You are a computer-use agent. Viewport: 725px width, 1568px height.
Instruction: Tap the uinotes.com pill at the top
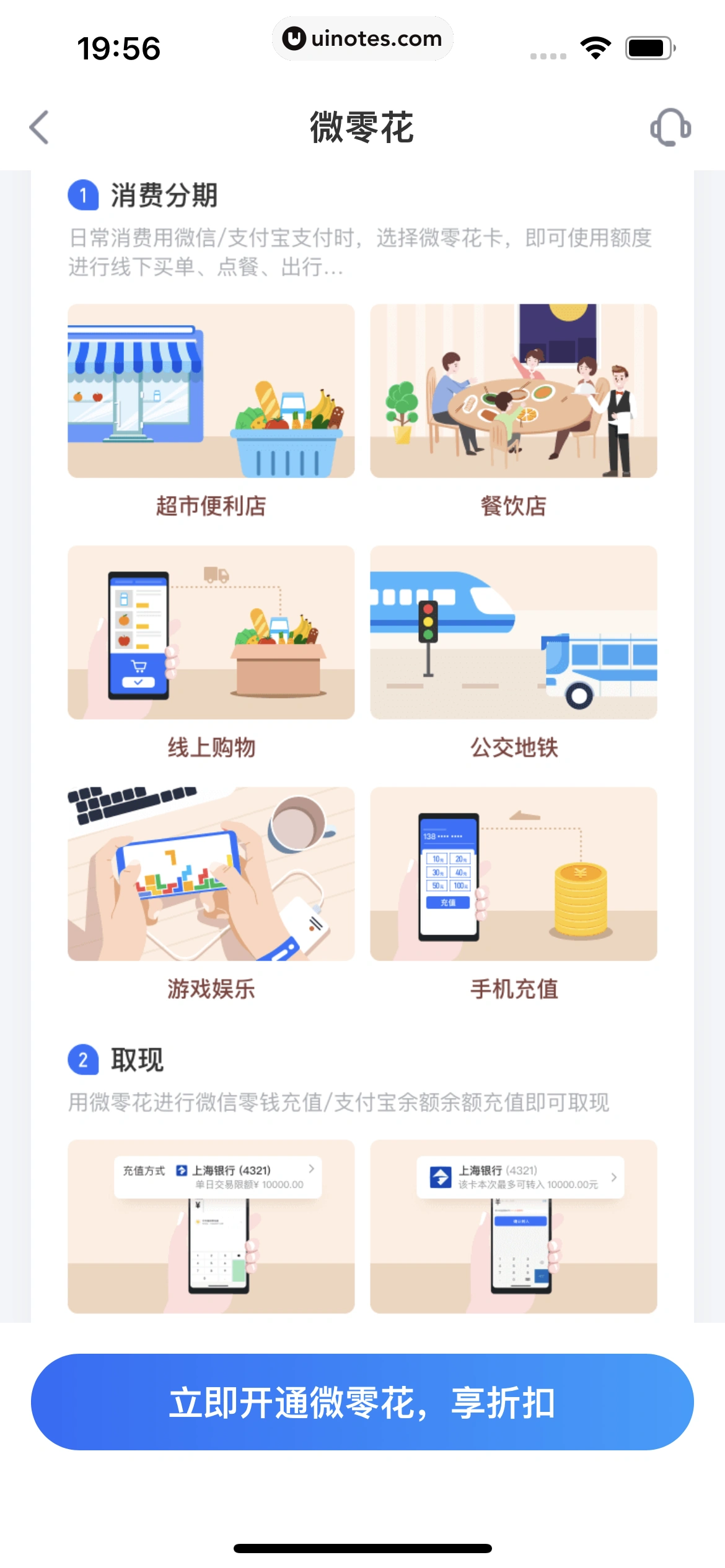point(362,38)
